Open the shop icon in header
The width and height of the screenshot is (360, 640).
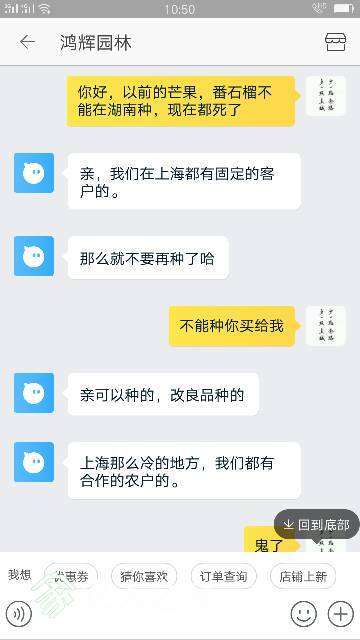tap(336, 42)
